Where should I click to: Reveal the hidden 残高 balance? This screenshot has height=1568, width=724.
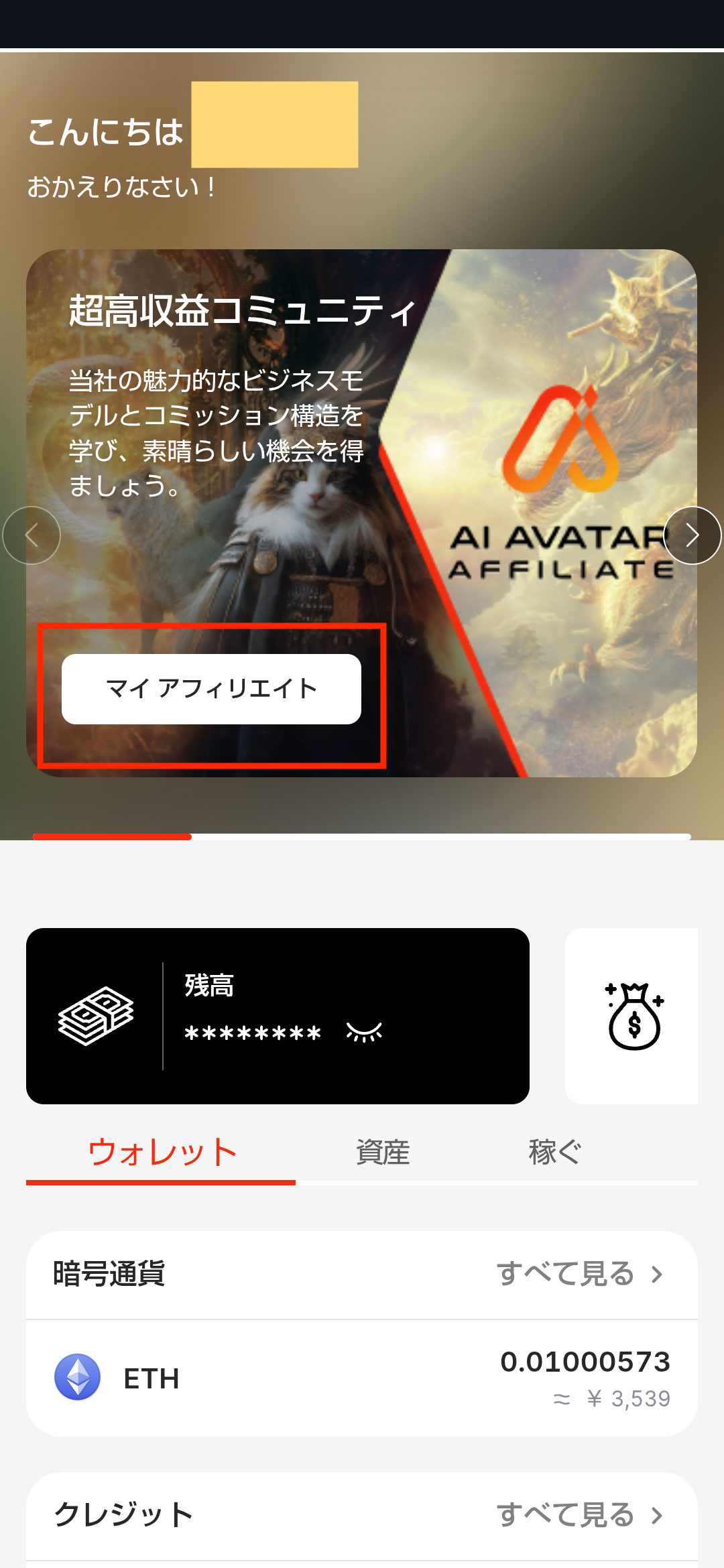364,1033
